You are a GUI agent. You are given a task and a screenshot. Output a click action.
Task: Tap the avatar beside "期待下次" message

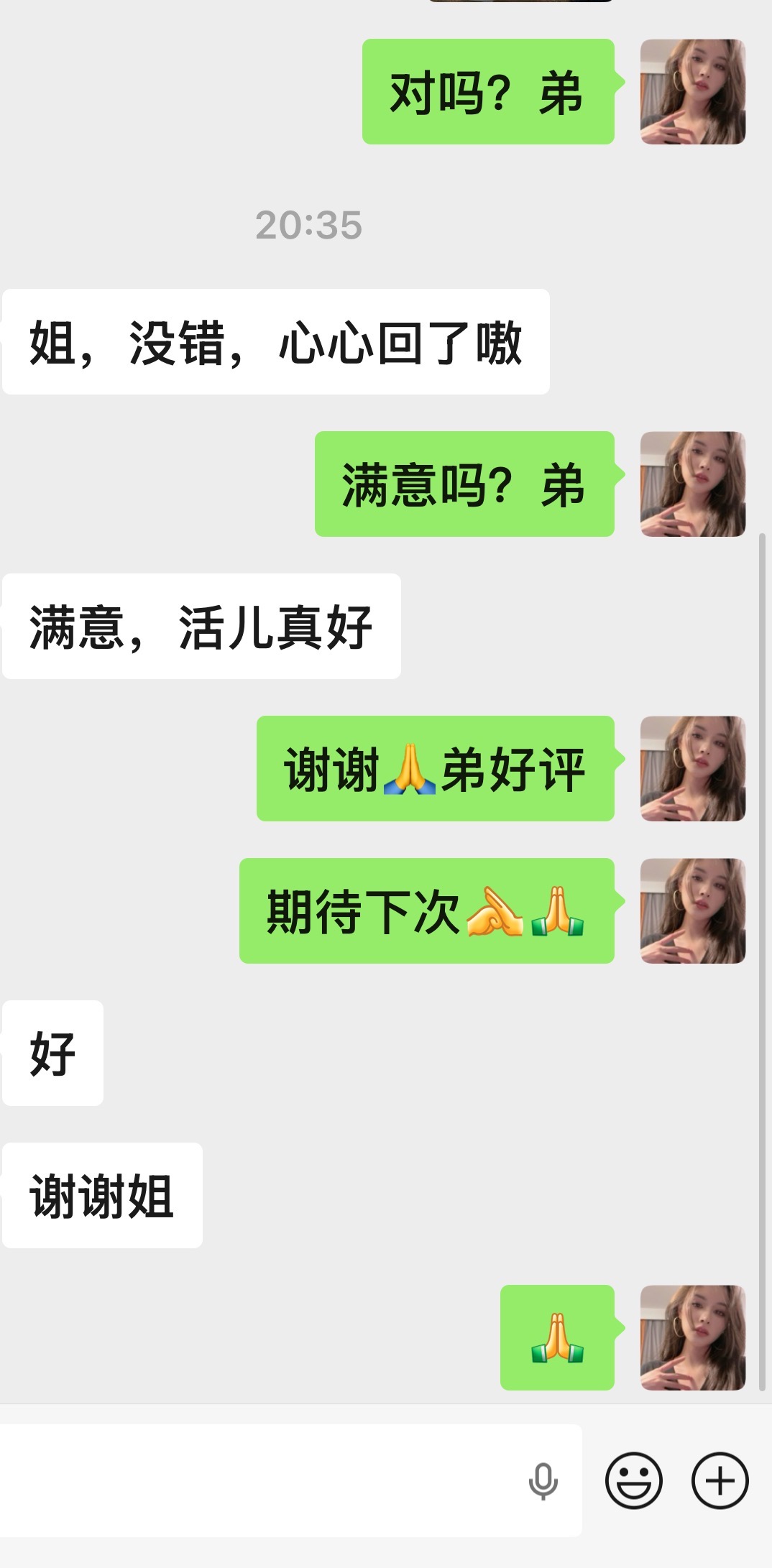692,911
